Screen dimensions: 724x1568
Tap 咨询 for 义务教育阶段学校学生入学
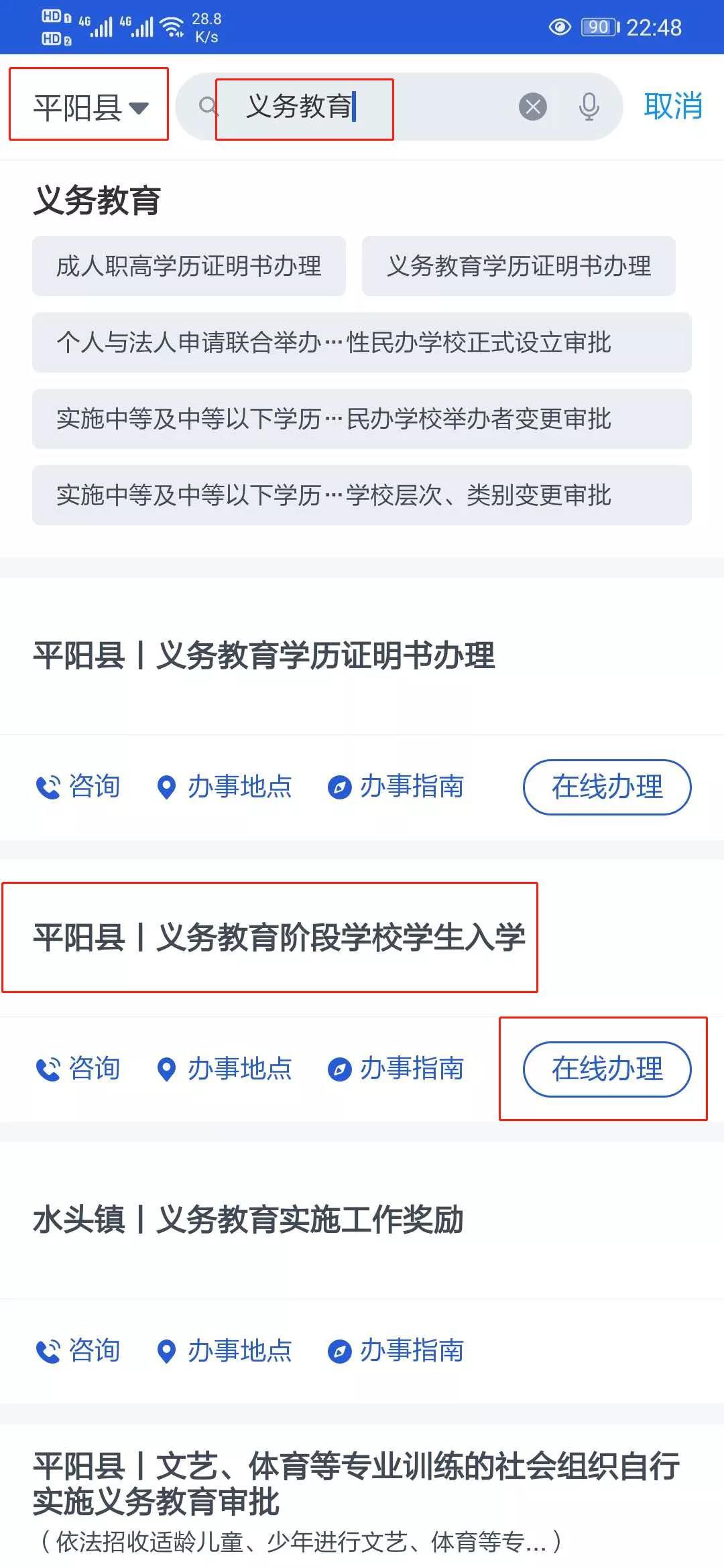(x=78, y=1069)
